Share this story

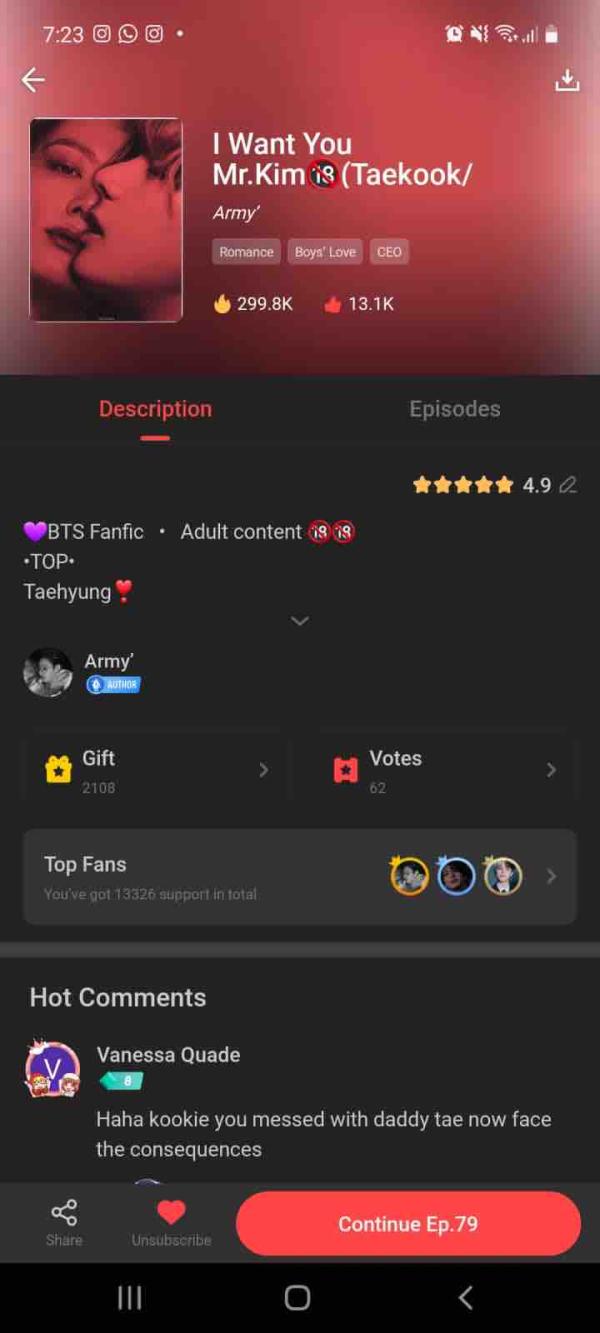pos(64,1223)
